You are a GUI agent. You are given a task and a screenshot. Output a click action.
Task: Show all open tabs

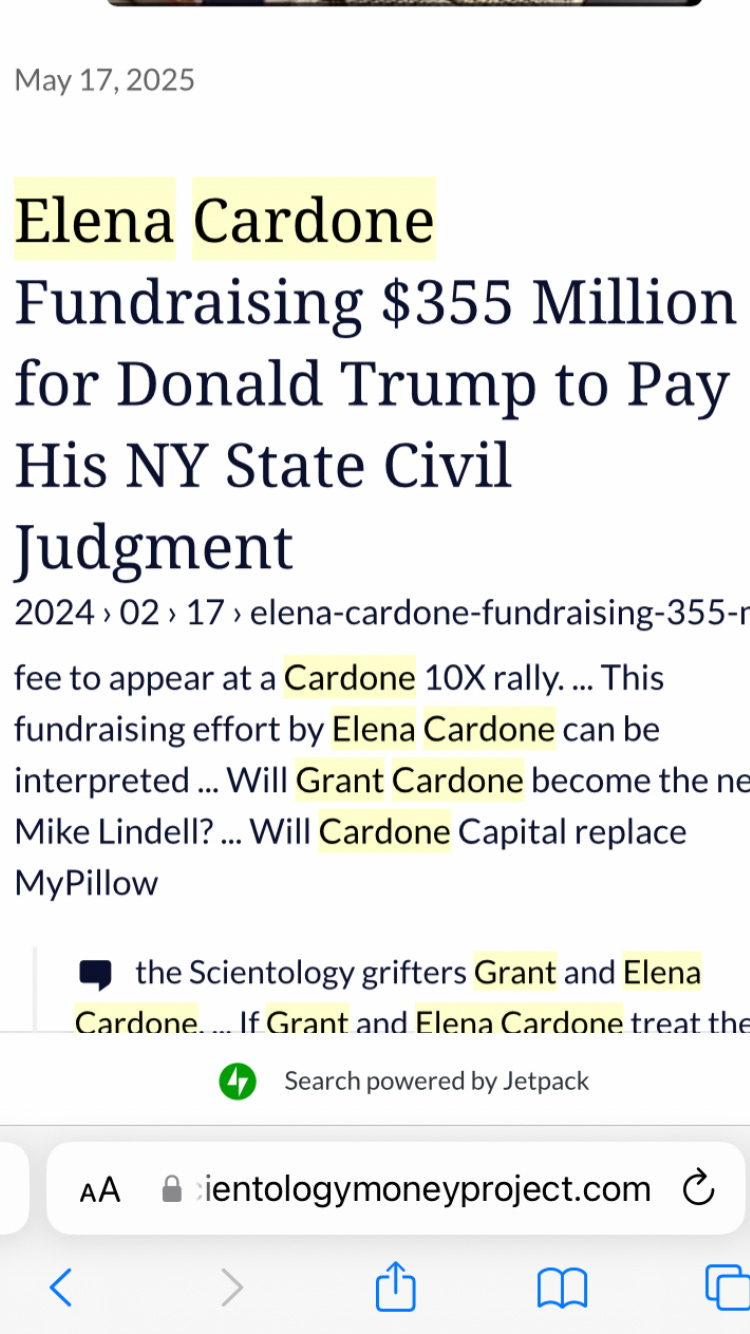[725, 1287]
